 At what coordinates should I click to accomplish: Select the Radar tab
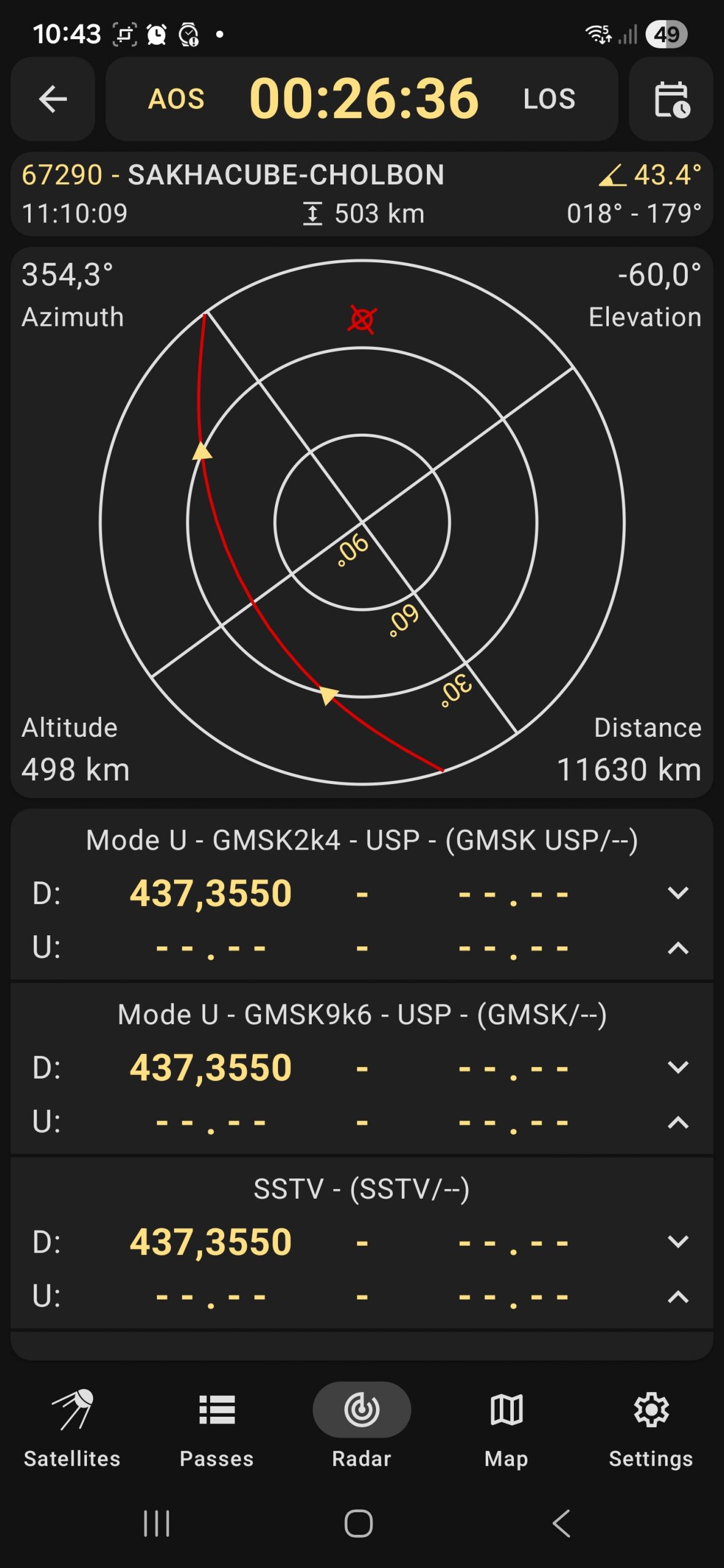[361, 1426]
